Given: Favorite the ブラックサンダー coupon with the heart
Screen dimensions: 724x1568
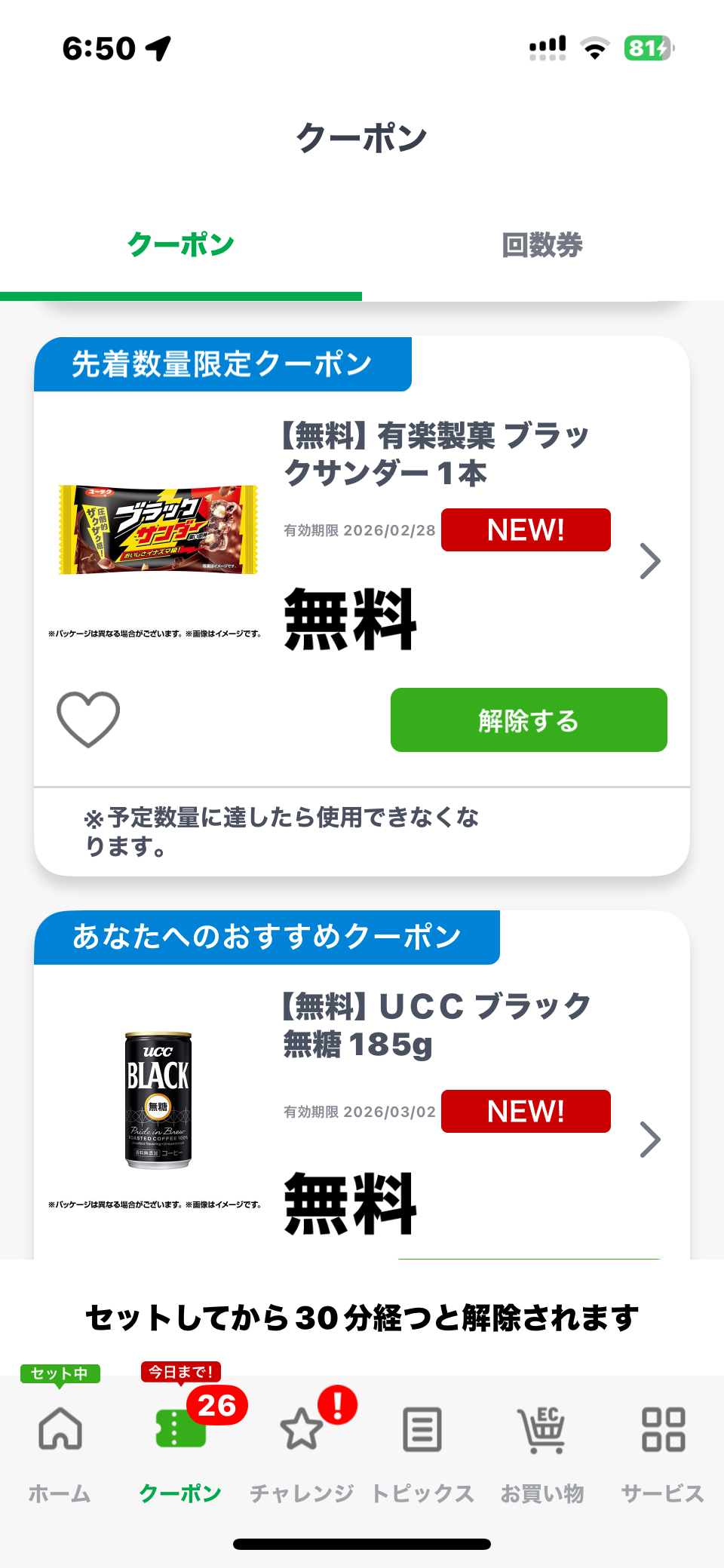Looking at the screenshot, I should (88, 719).
